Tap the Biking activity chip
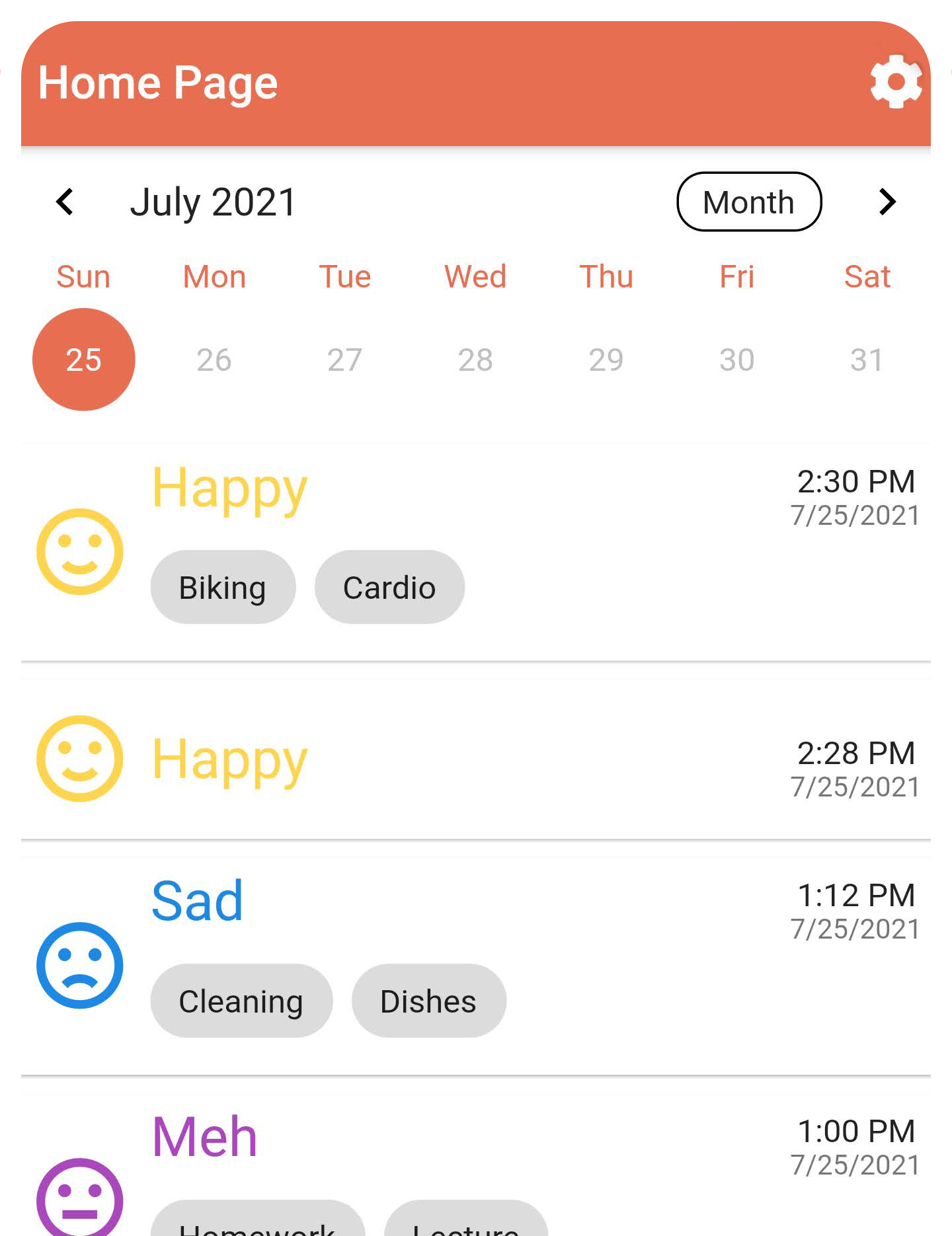The image size is (952, 1236). pyautogui.click(x=223, y=588)
